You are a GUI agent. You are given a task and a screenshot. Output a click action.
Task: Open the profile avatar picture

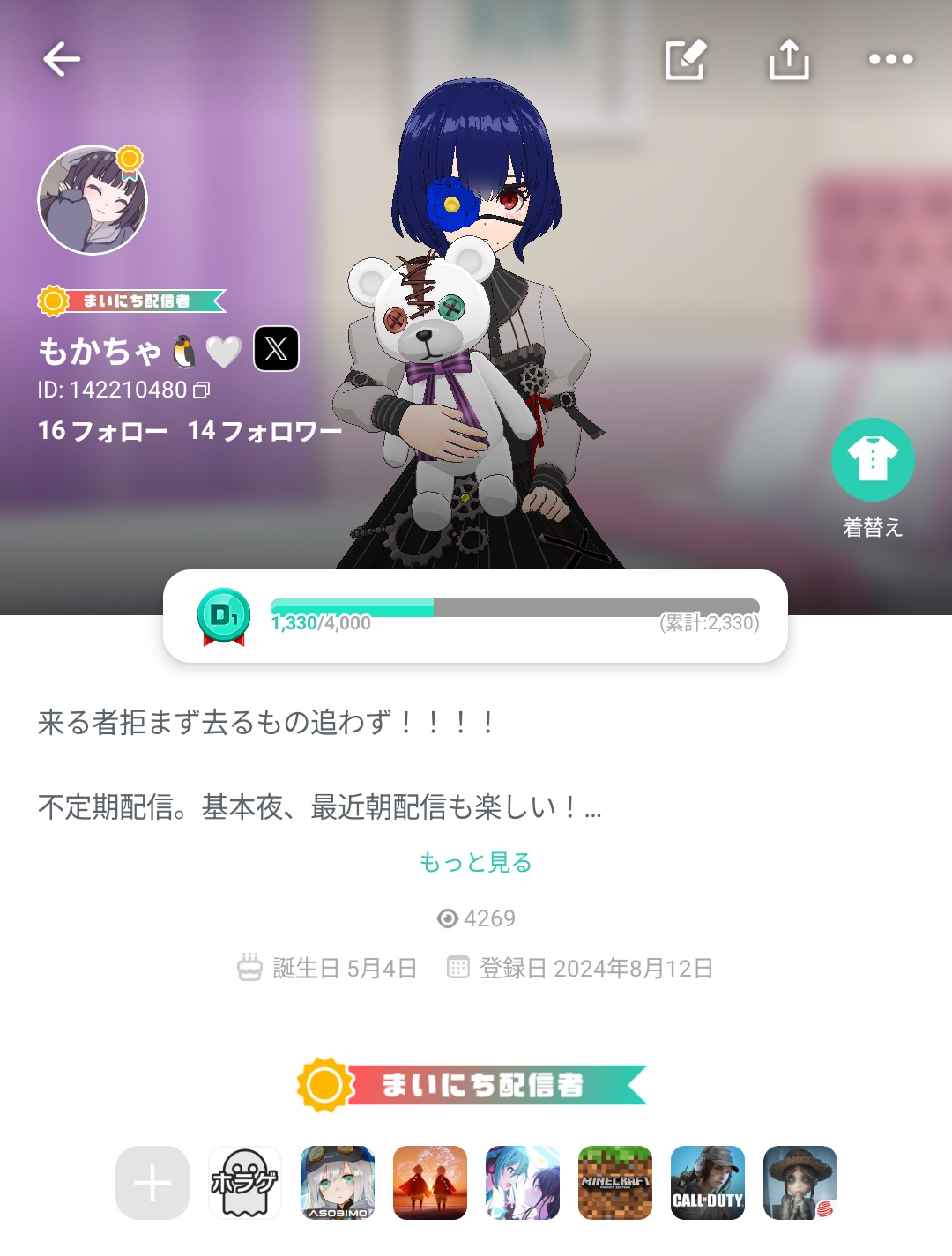[93, 200]
